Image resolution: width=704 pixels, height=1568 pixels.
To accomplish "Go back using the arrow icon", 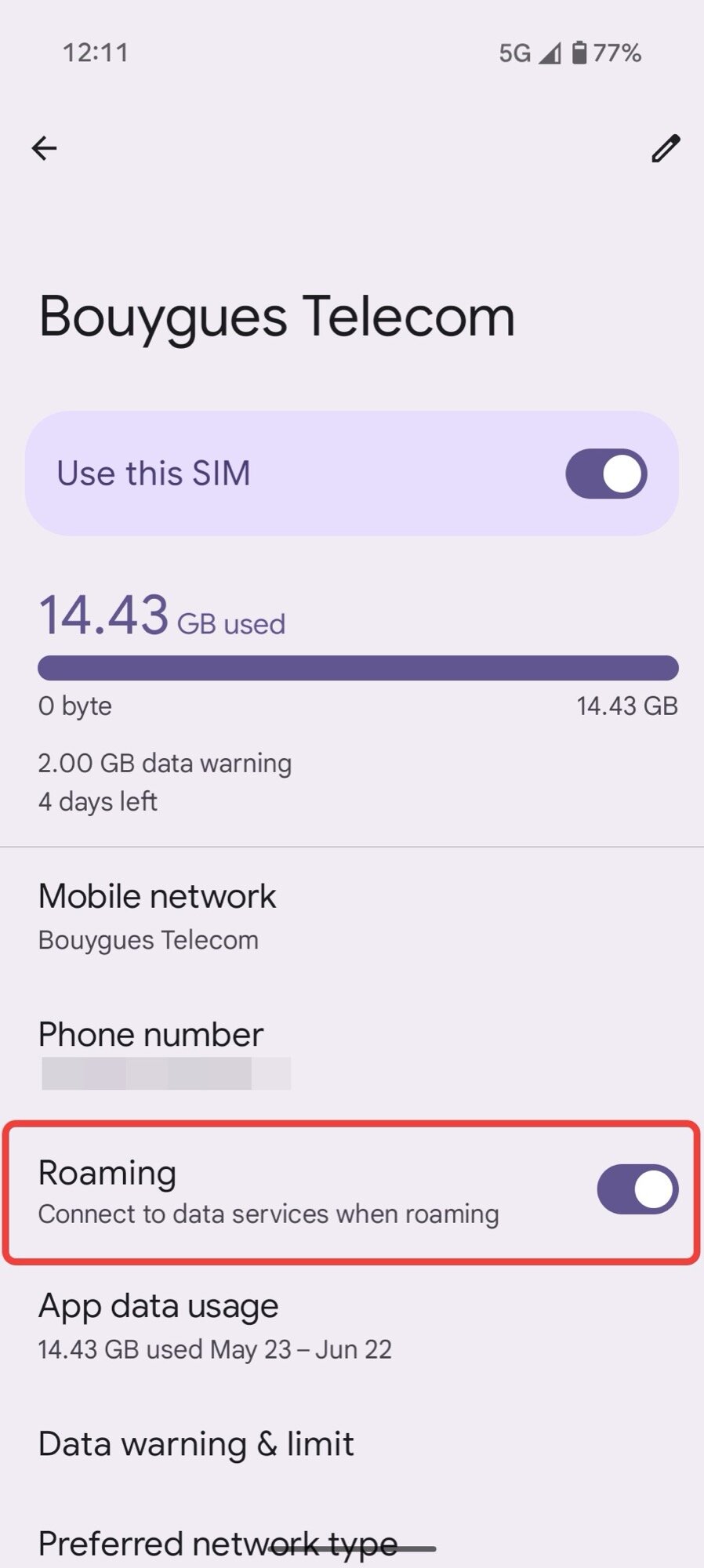I will pos(45,148).
